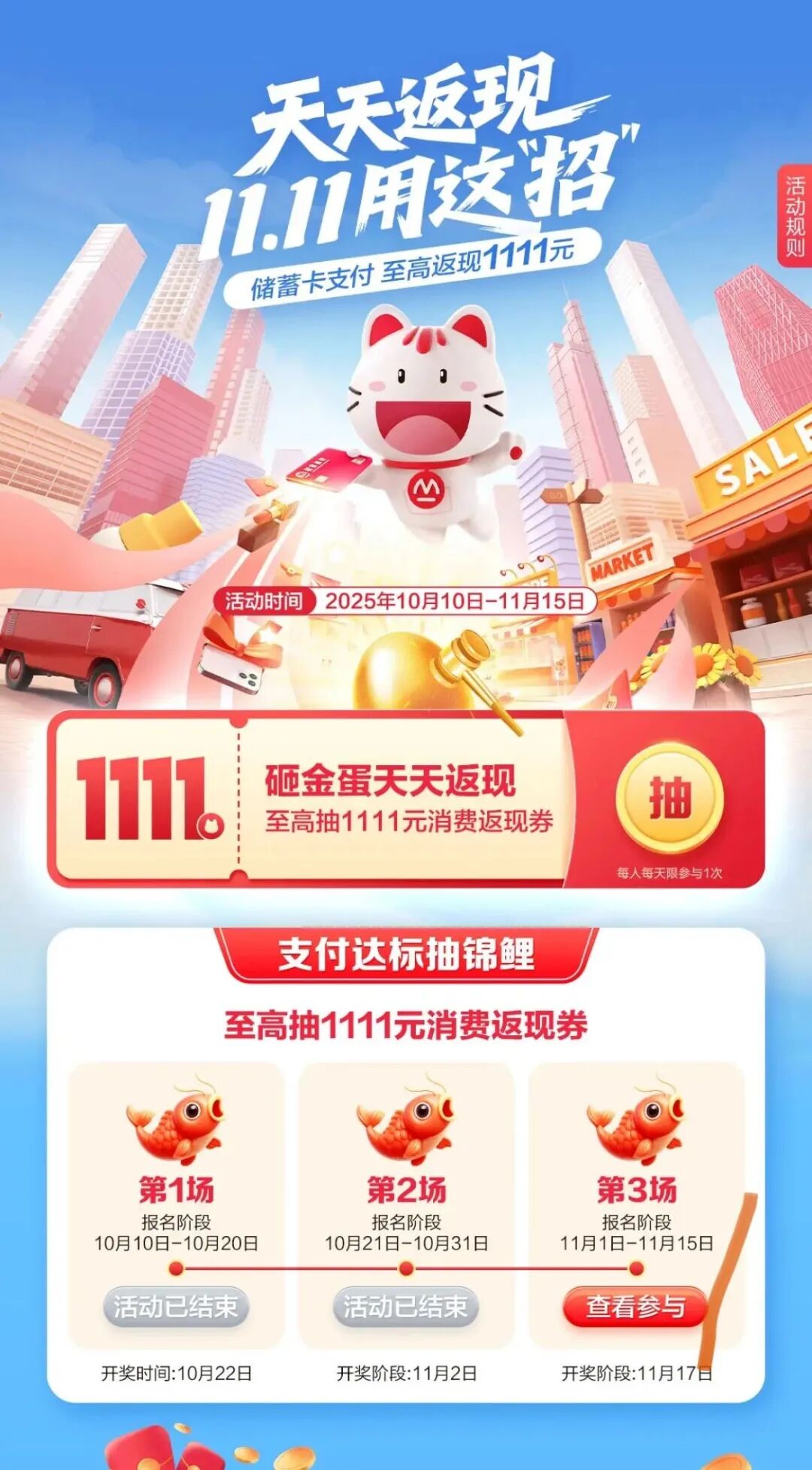The image size is (812, 1470).
Task: Tap 活动已结束 under 第2场
Action: tap(406, 1307)
